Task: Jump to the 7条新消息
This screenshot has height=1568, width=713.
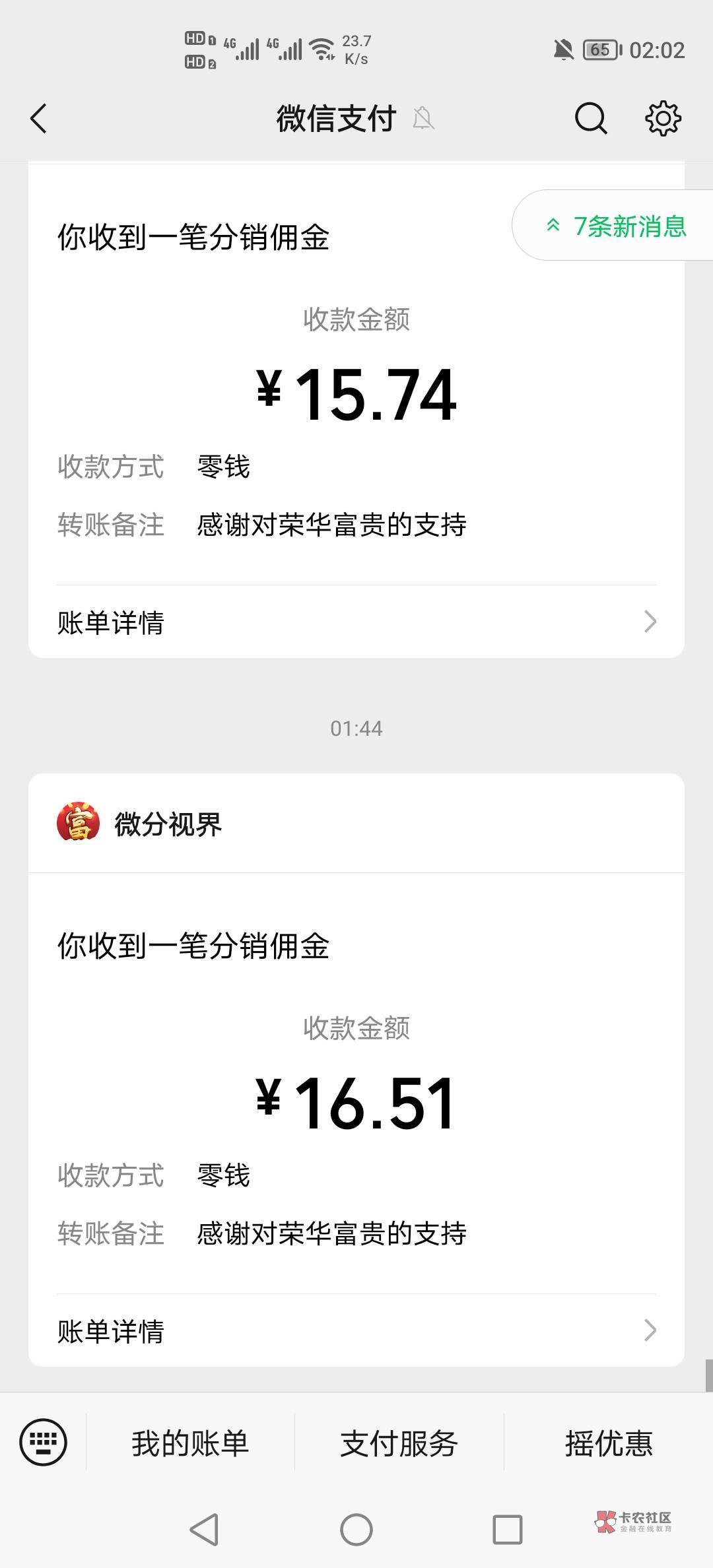Action: tap(613, 226)
